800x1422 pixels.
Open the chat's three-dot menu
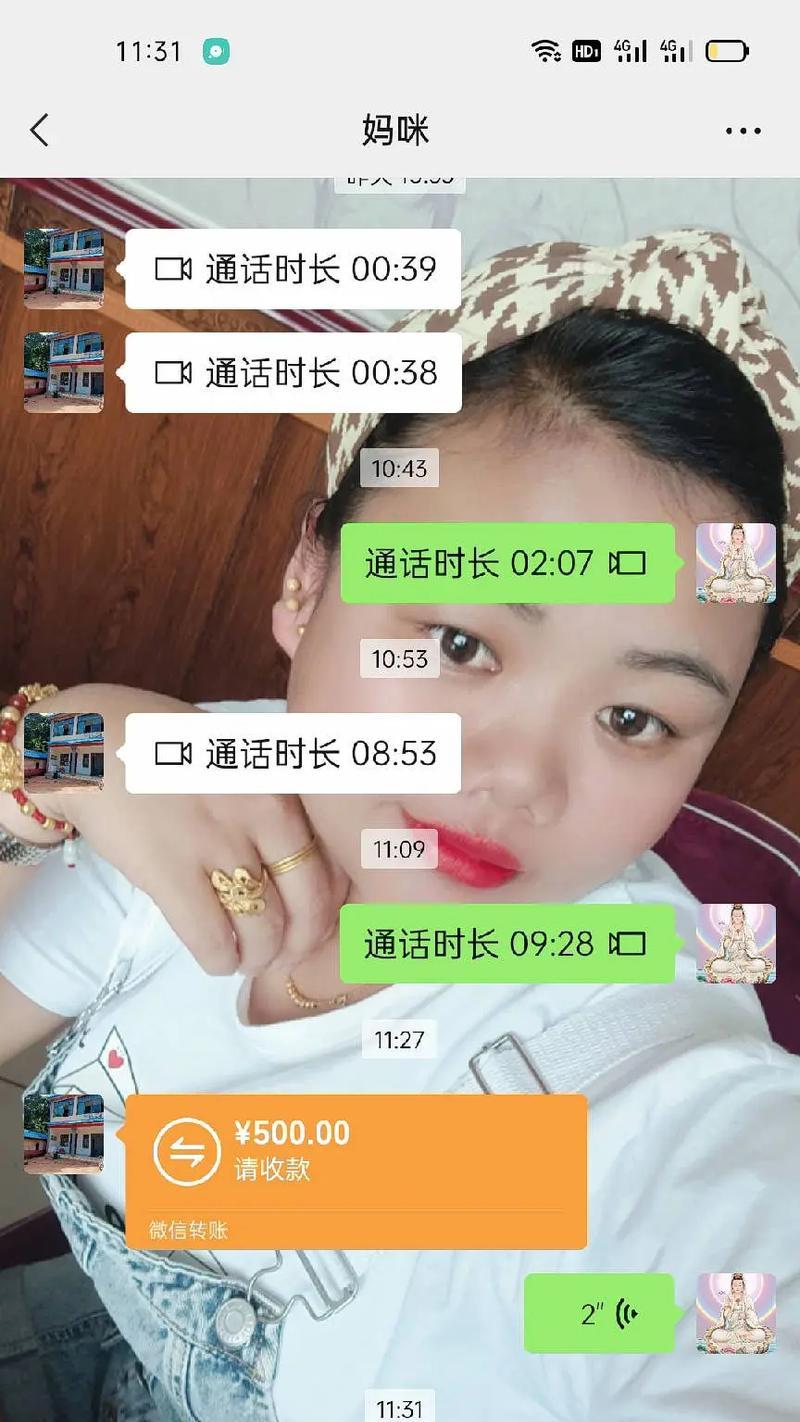pyautogui.click(x=743, y=131)
